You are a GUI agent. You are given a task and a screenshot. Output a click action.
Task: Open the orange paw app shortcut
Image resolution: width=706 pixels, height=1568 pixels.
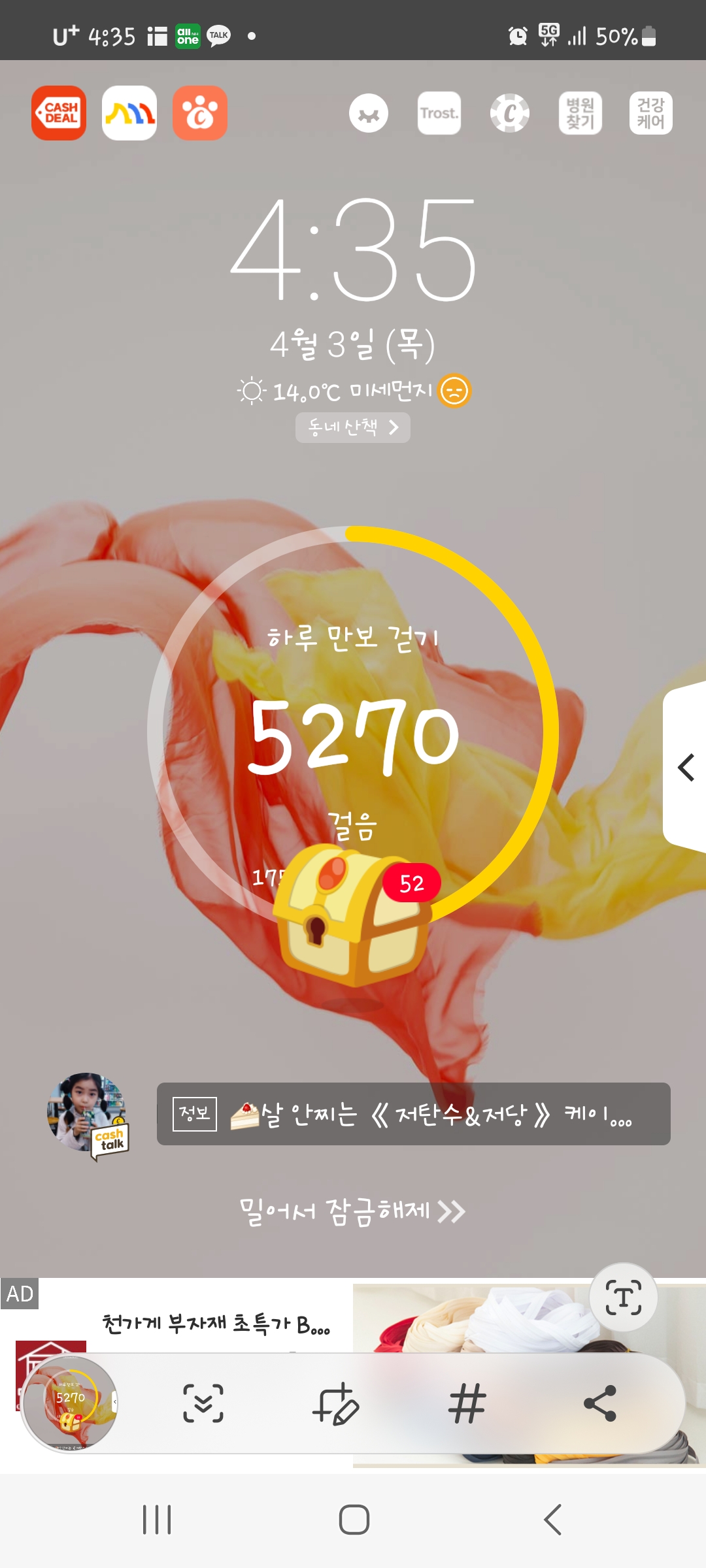200,113
